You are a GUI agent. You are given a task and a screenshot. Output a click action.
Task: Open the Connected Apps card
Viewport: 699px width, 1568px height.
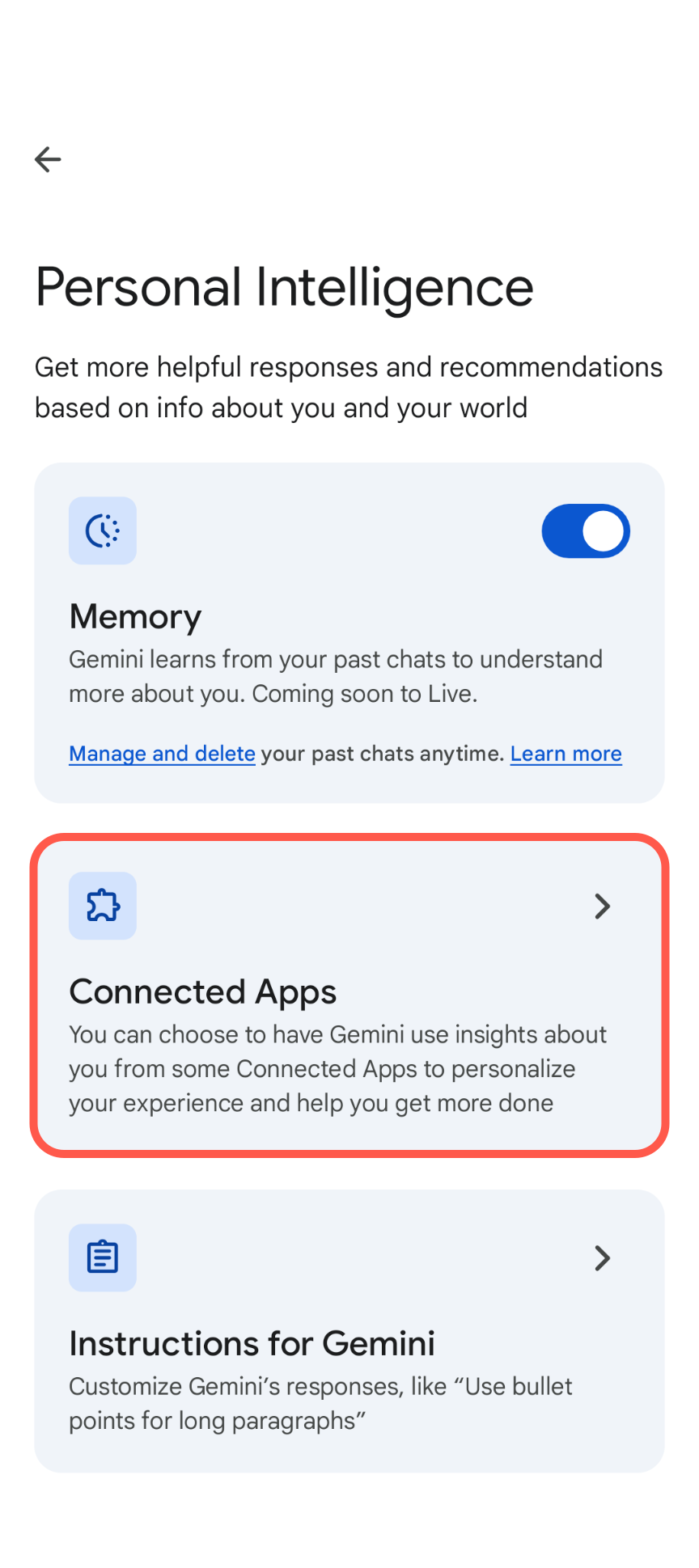pos(349,995)
